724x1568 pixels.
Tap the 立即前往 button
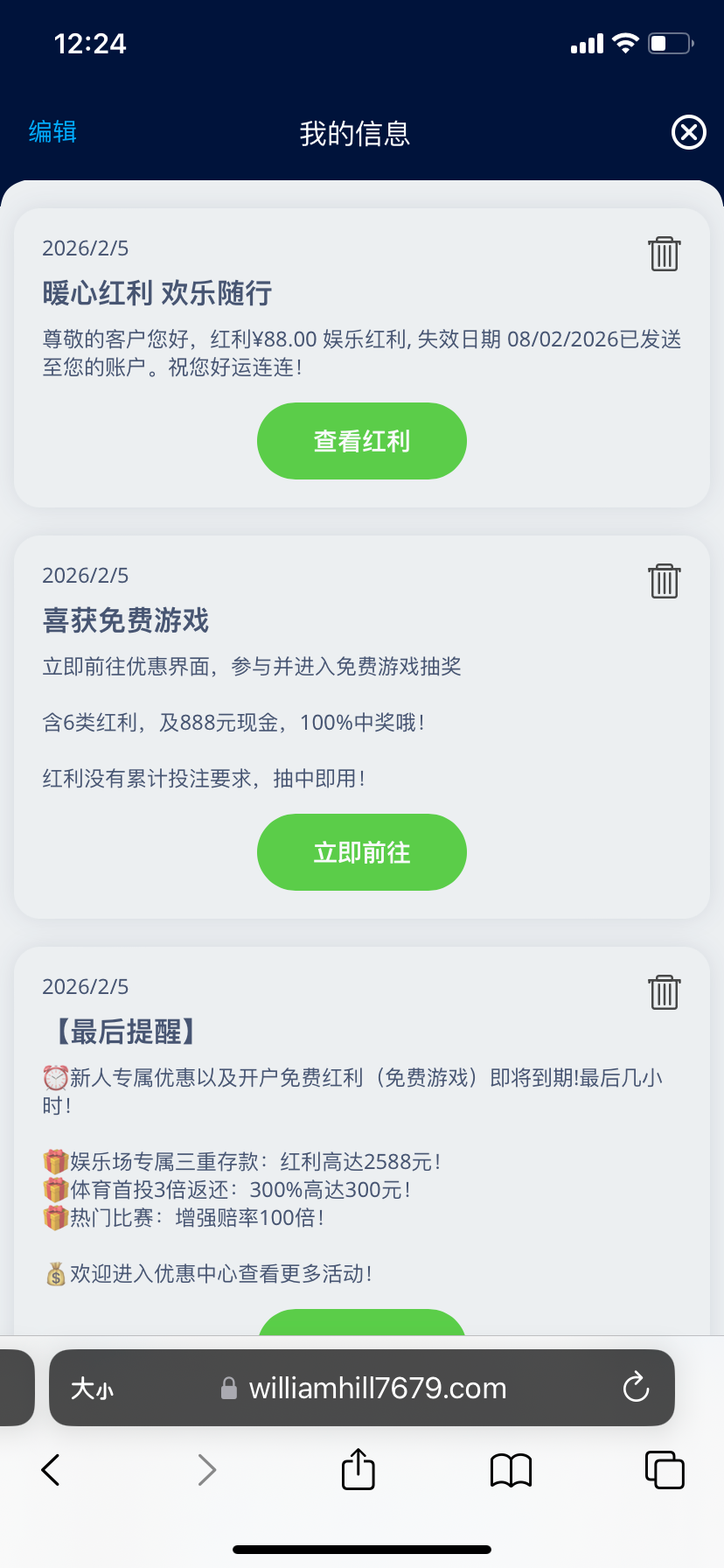click(361, 852)
